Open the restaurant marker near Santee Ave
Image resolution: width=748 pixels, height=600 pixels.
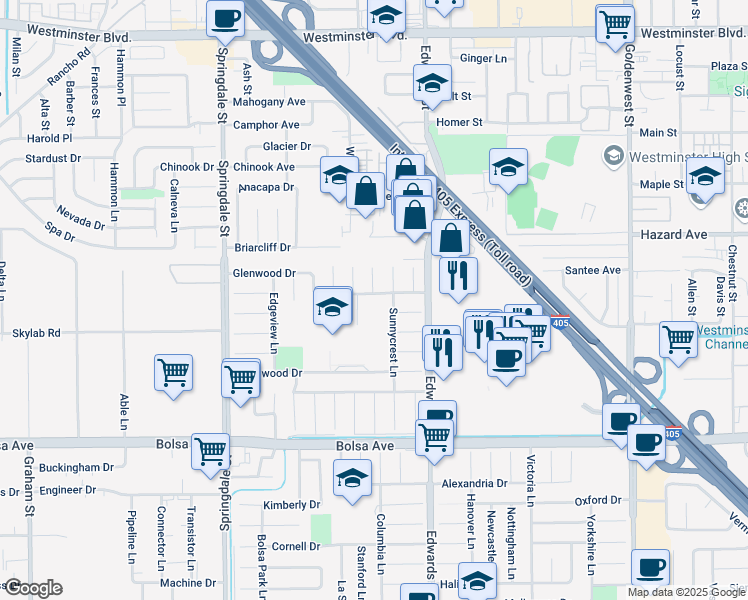click(458, 275)
